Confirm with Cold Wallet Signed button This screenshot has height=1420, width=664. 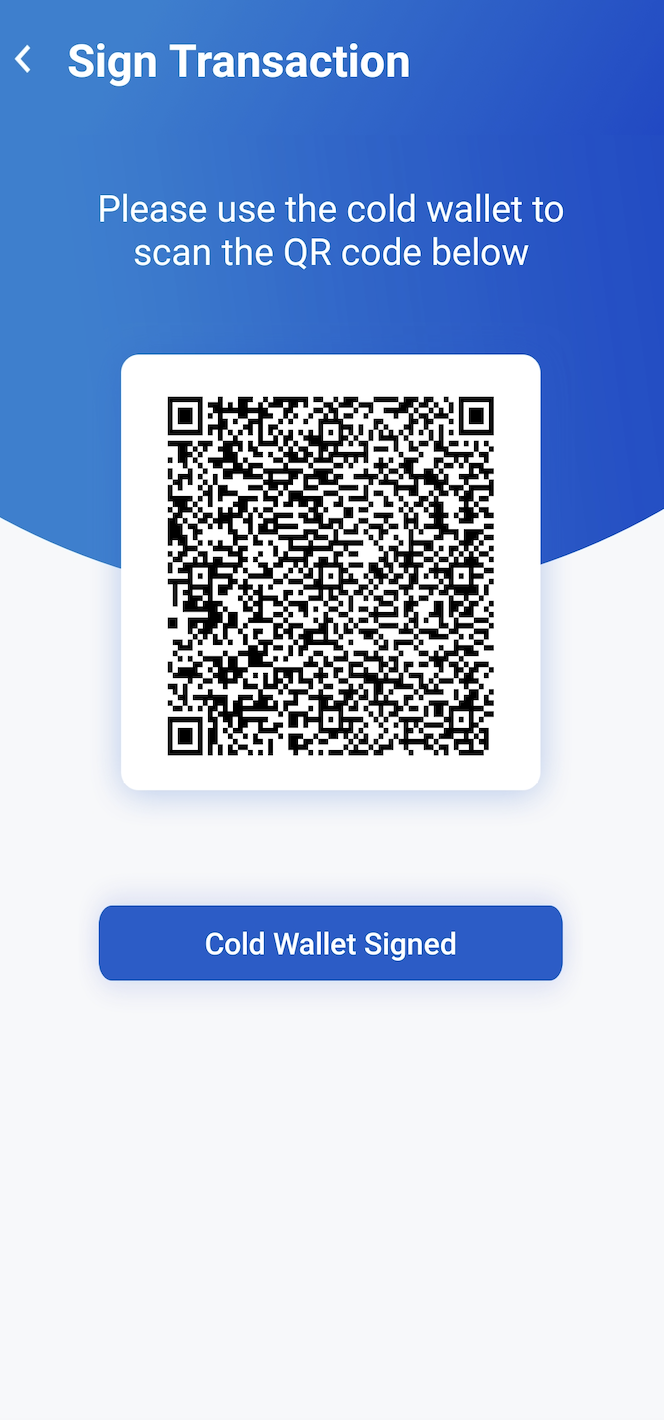330,943
